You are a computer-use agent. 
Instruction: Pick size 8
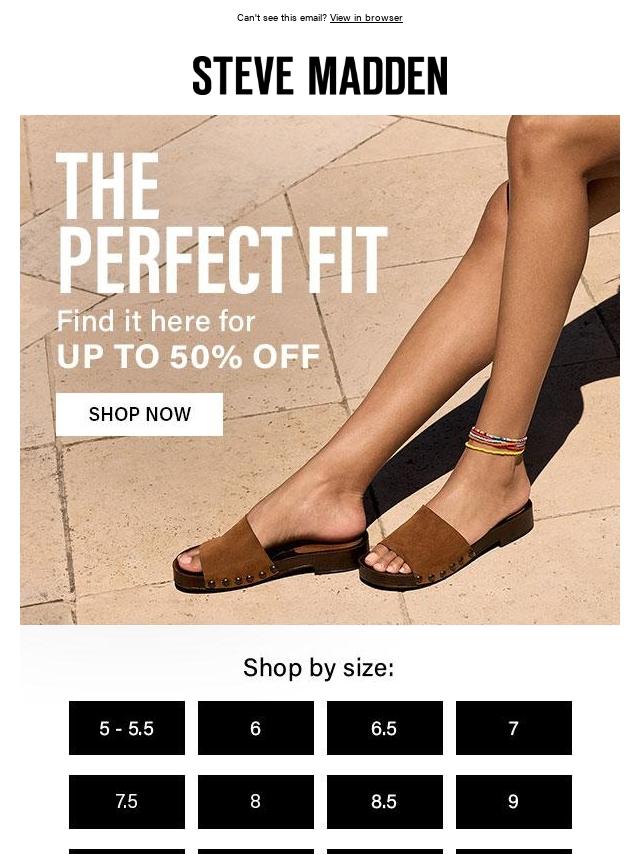(255, 802)
